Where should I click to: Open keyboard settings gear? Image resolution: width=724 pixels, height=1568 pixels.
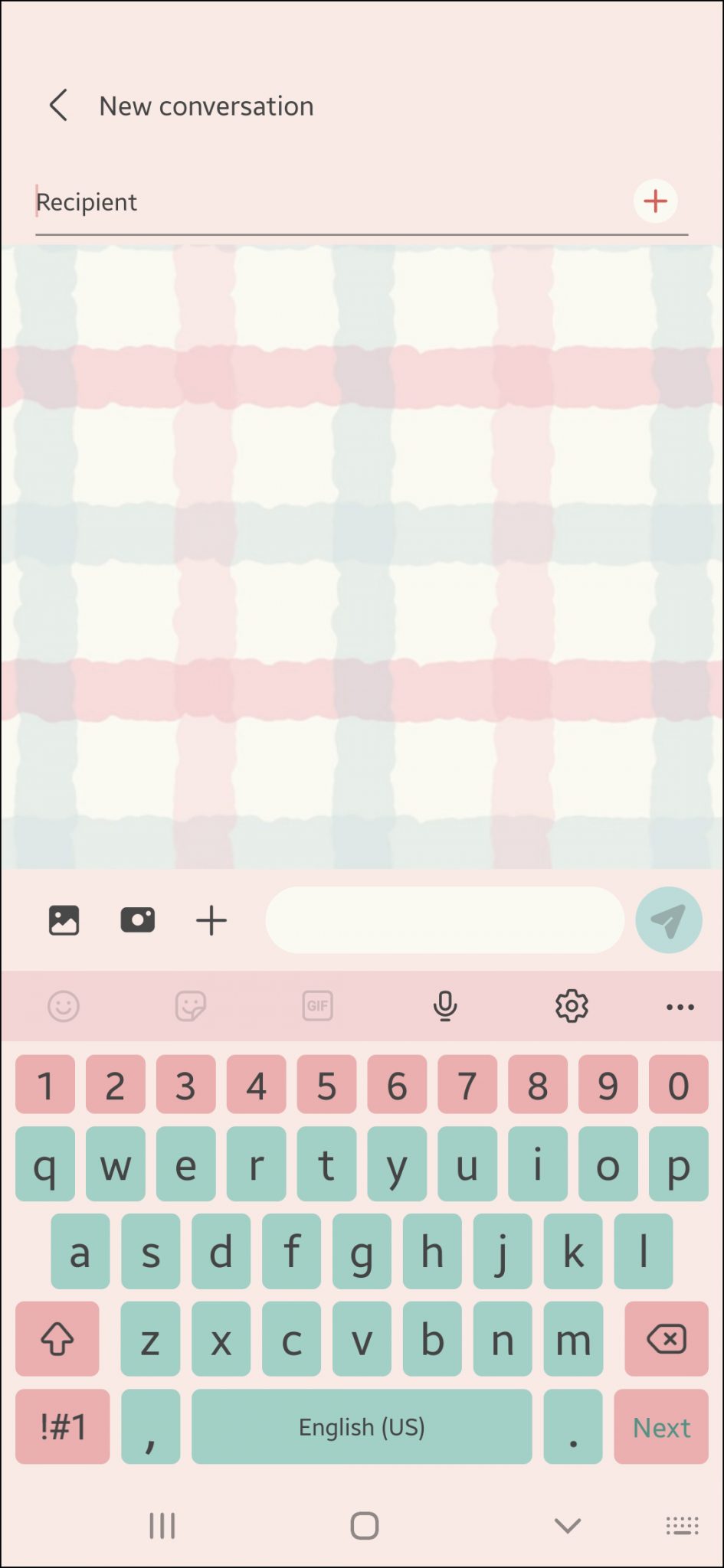(x=572, y=1007)
